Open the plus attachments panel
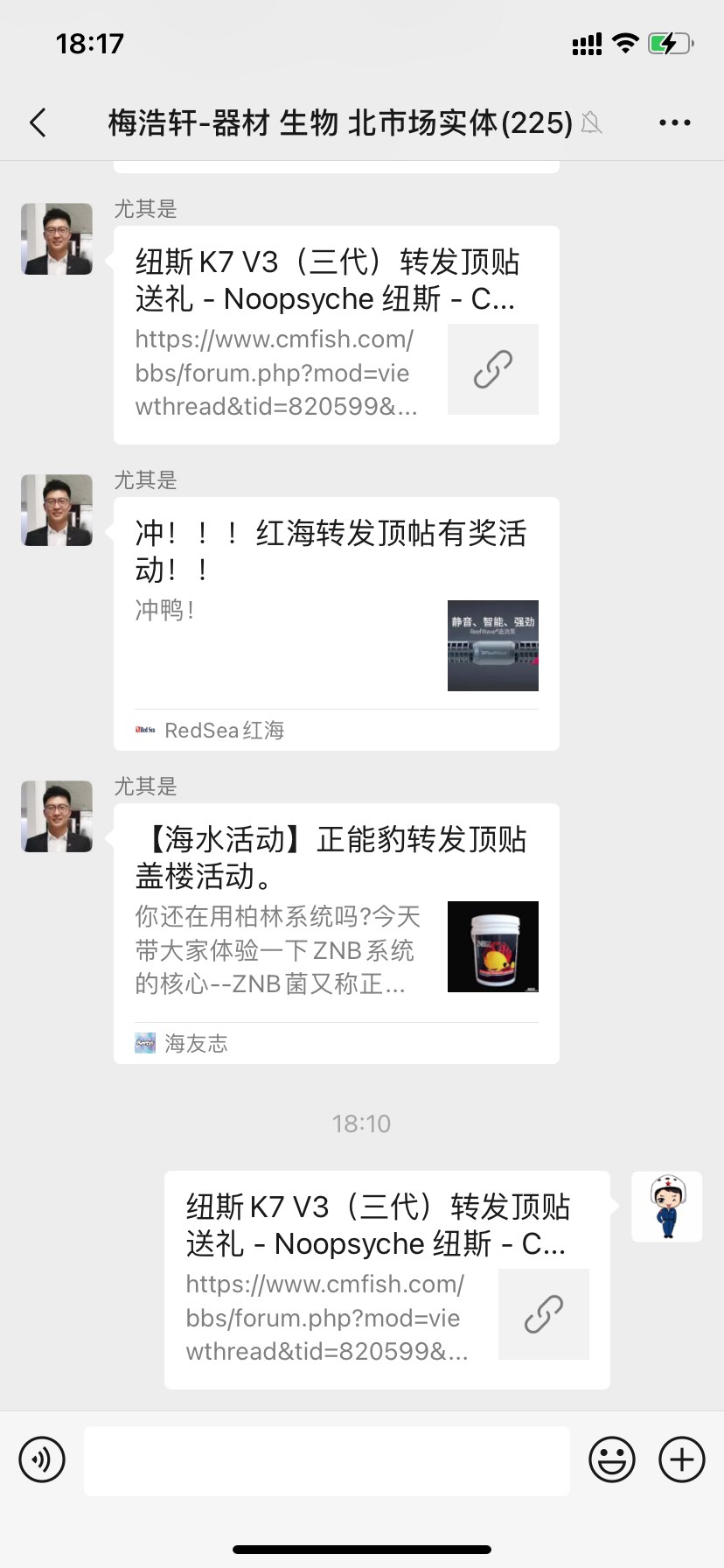 (681, 1459)
